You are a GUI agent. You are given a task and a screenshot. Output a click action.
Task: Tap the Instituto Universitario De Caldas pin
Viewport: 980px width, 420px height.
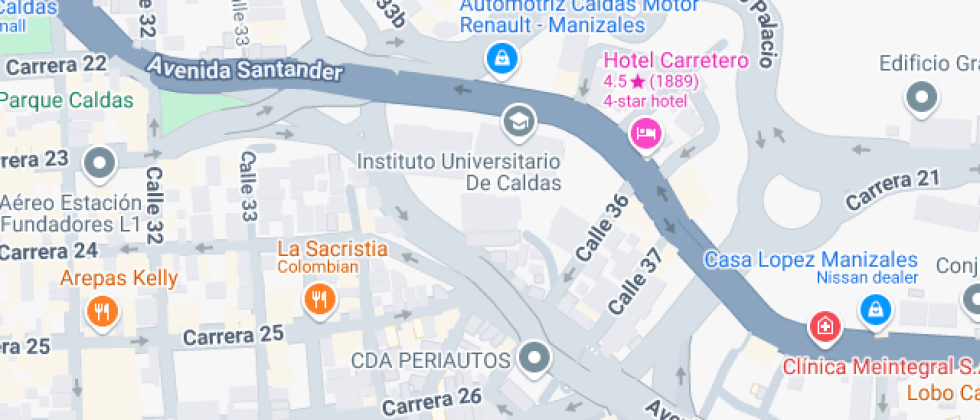click(519, 122)
